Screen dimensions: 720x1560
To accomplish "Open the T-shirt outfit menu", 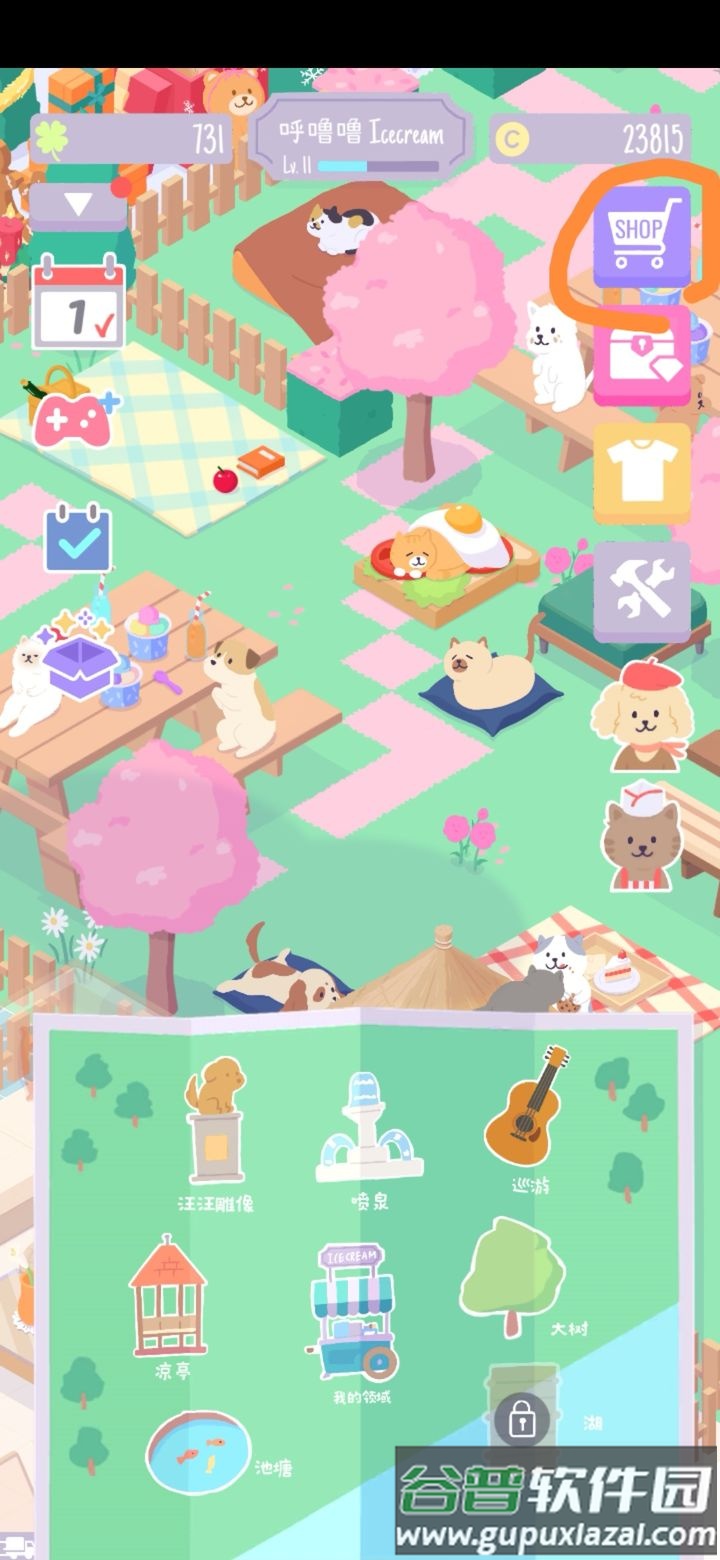I will (x=642, y=473).
